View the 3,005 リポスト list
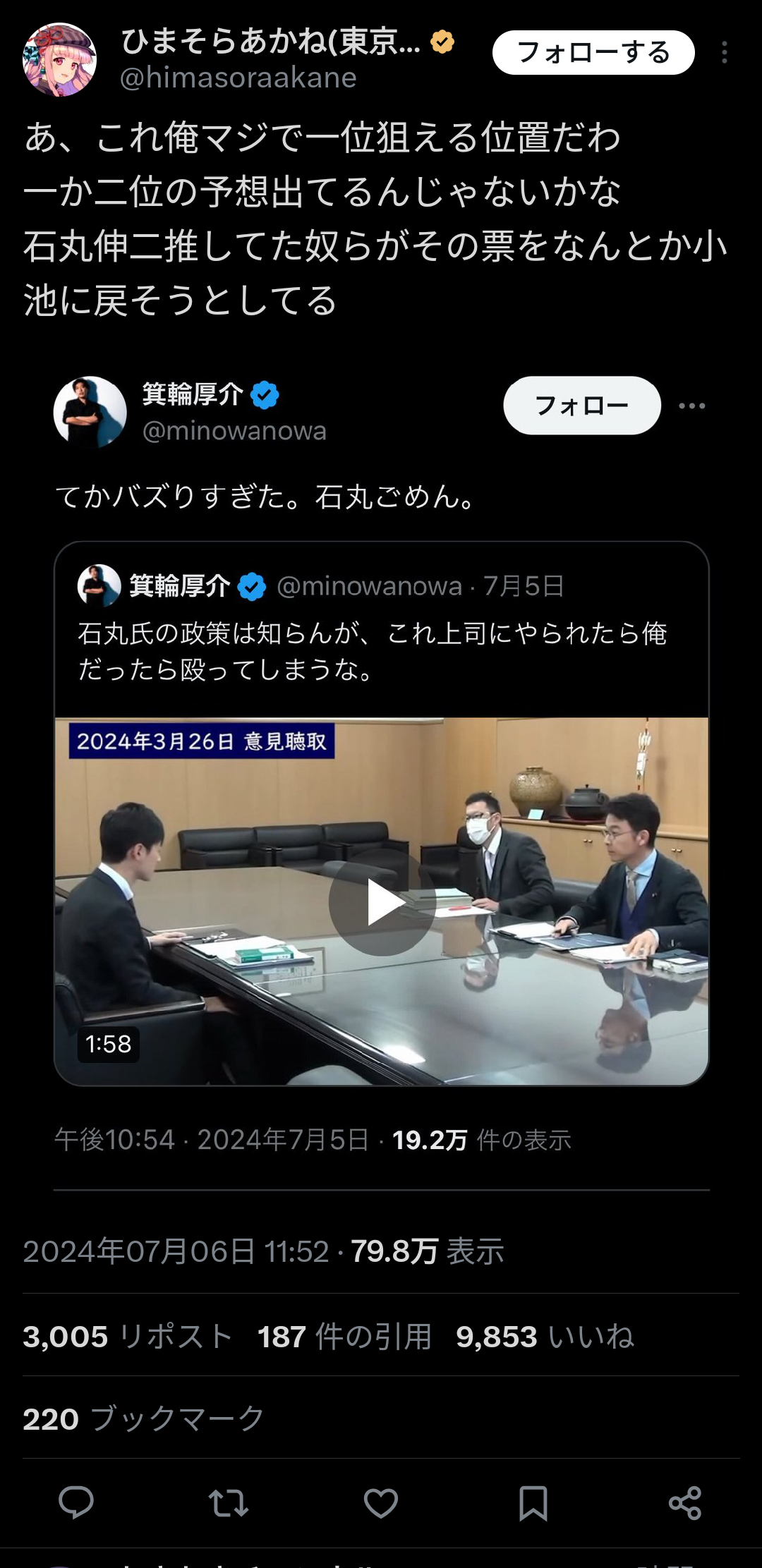The height and width of the screenshot is (1568, 762). click(127, 1337)
